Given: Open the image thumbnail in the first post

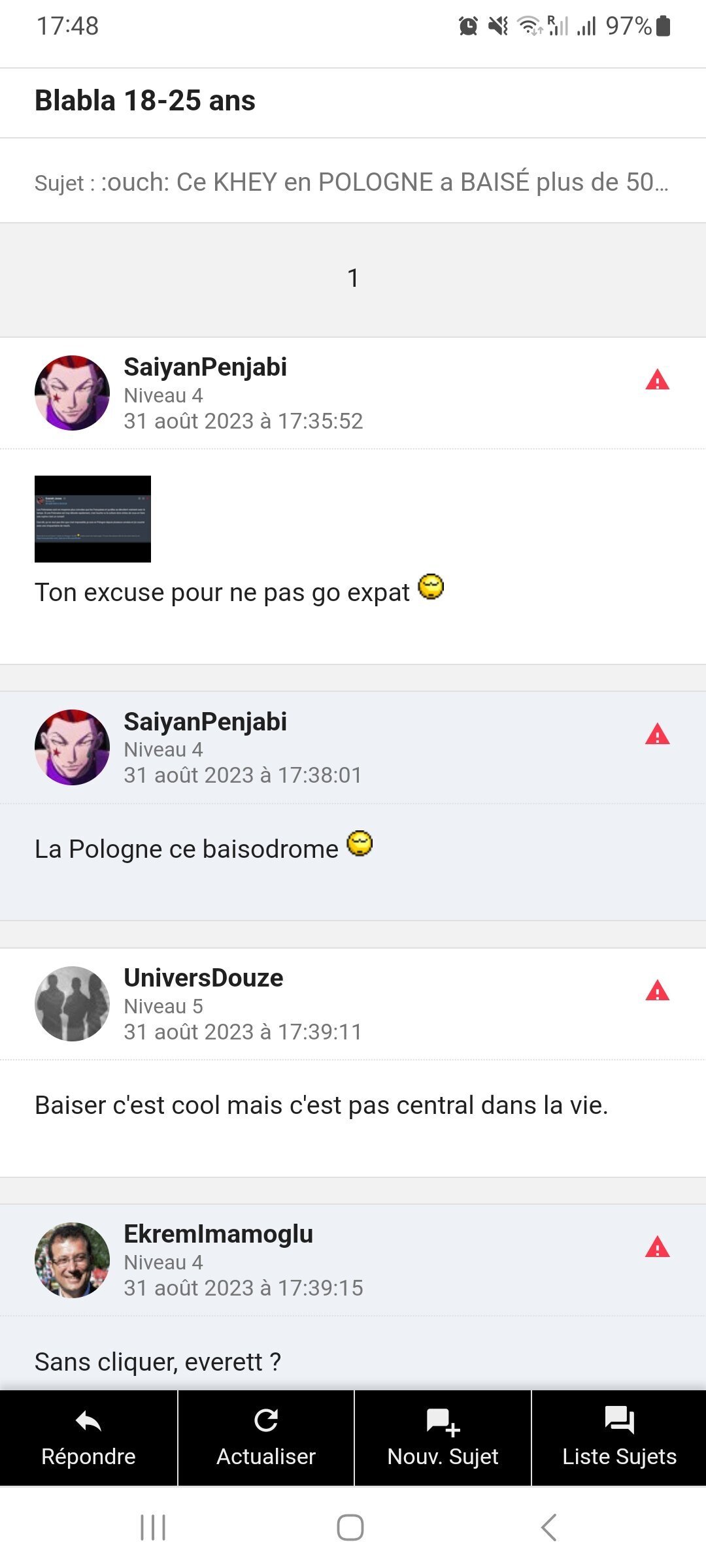Looking at the screenshot, I should click(x=93, y=519).
